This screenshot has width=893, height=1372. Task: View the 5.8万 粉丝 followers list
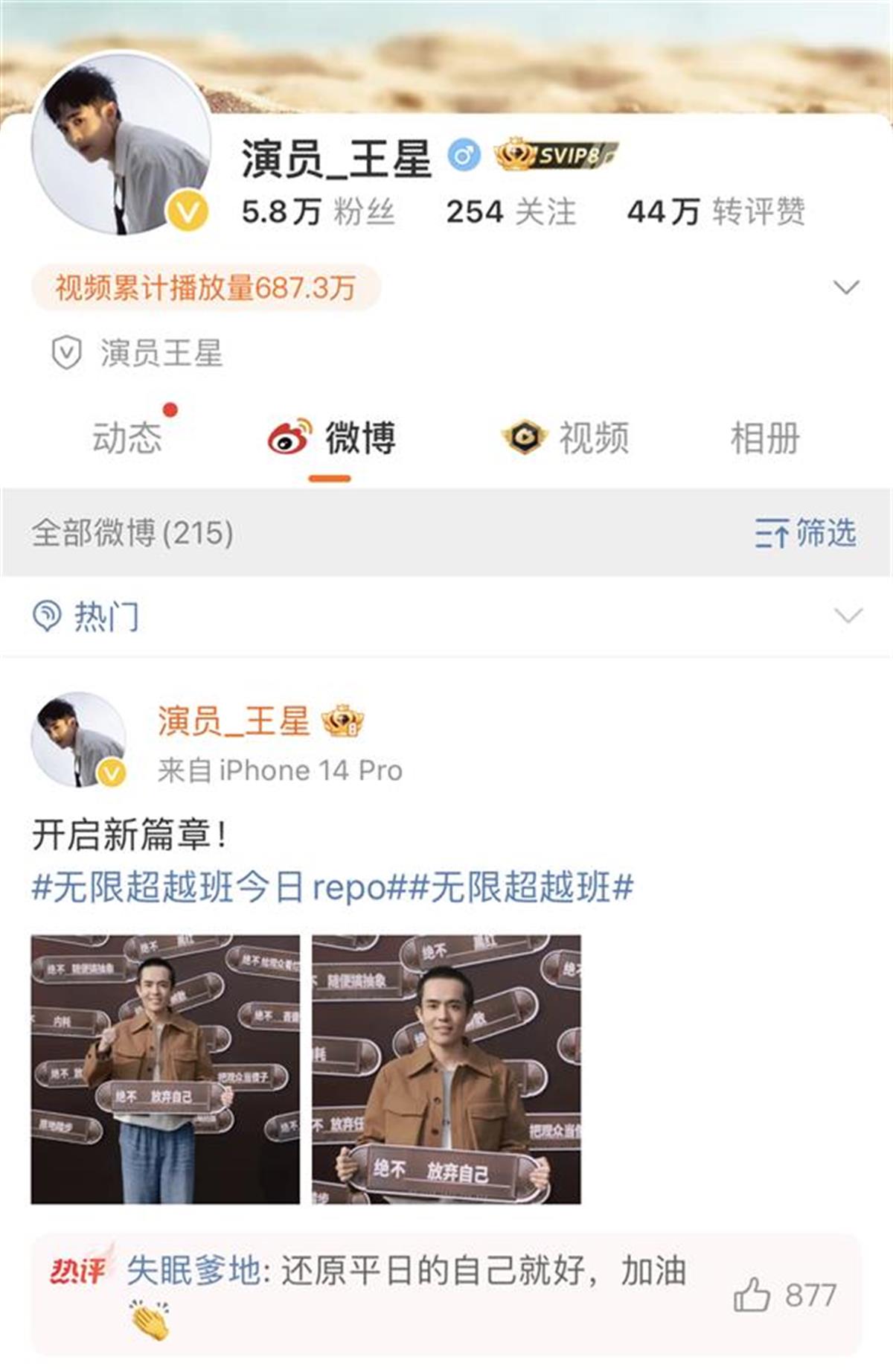click(318, 212)
